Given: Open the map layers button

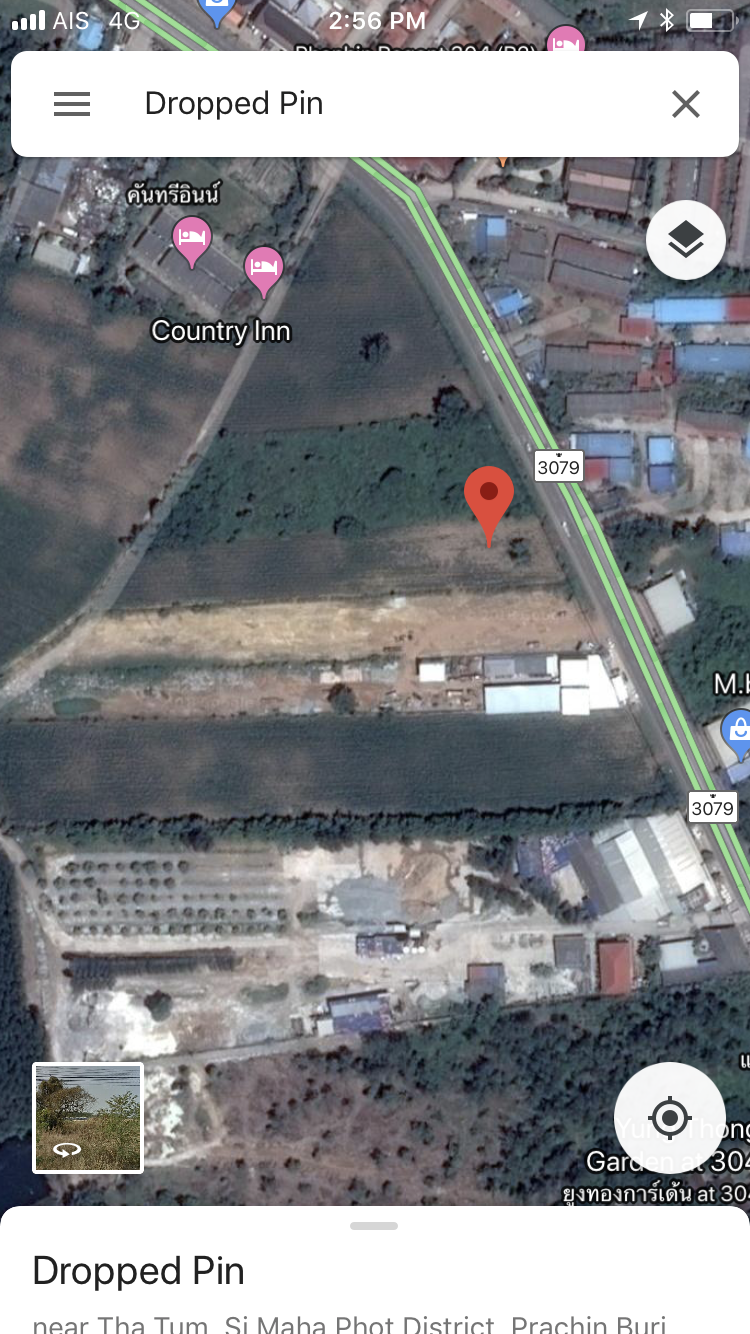Looking at the screenshot, I should 686,240.
